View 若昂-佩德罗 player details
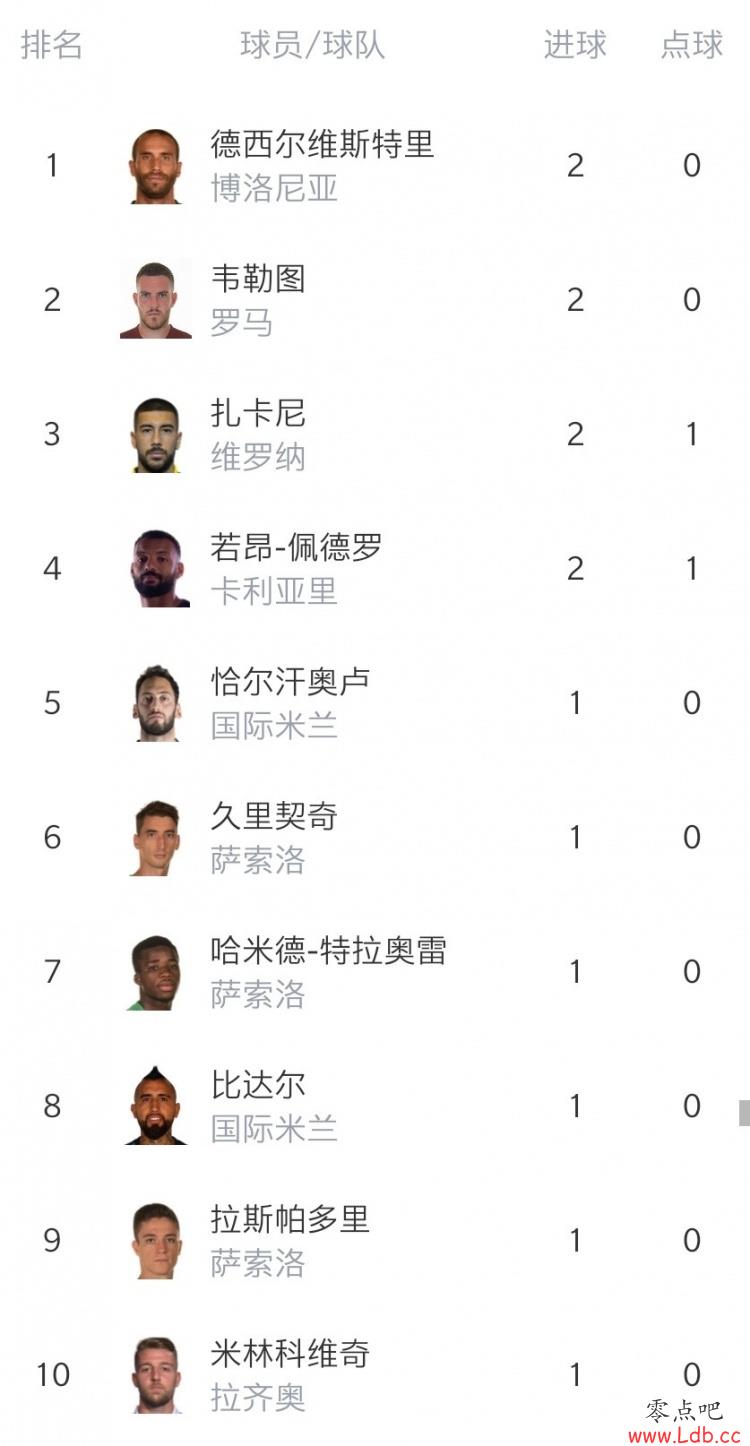The image size is (750, 1446). 375,568
